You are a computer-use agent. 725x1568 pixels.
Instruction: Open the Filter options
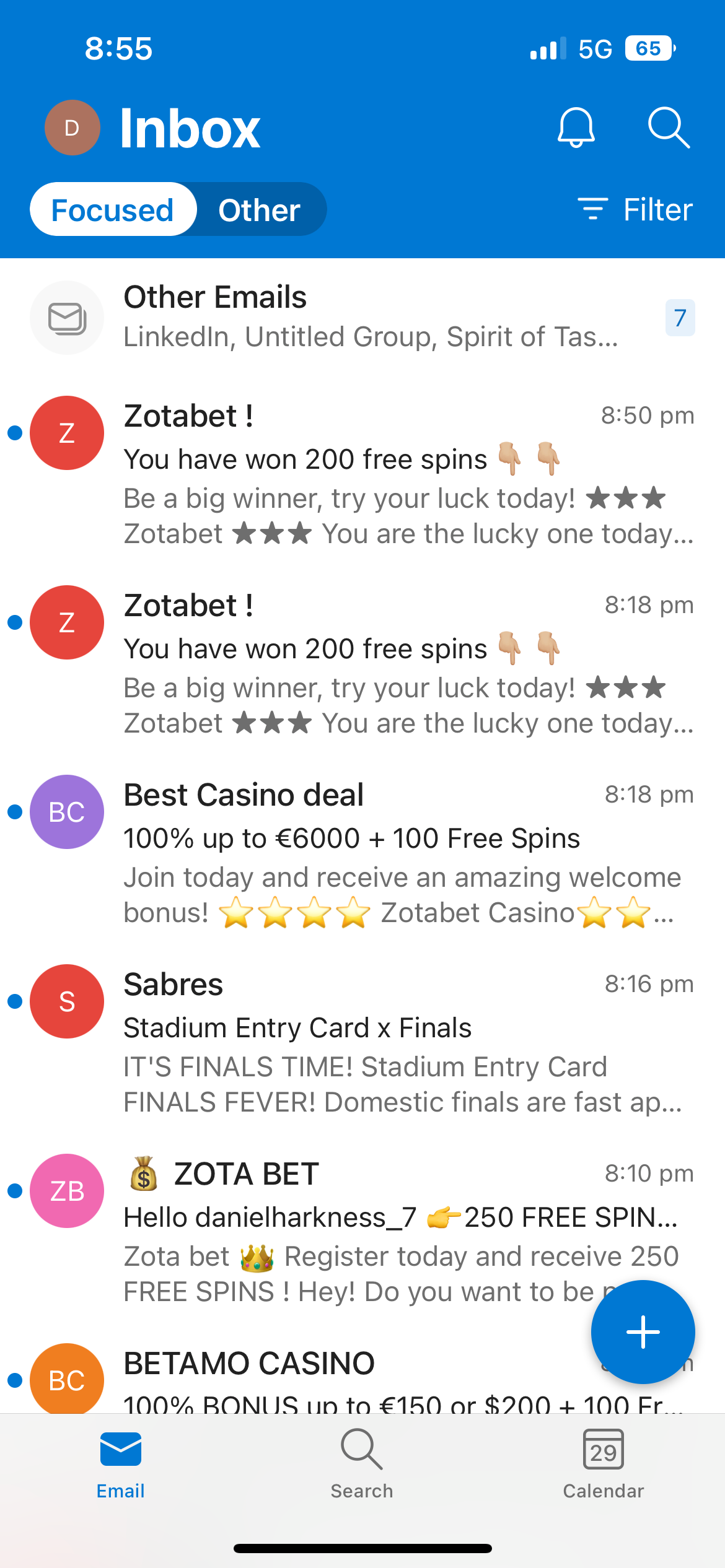pos(635,210)
